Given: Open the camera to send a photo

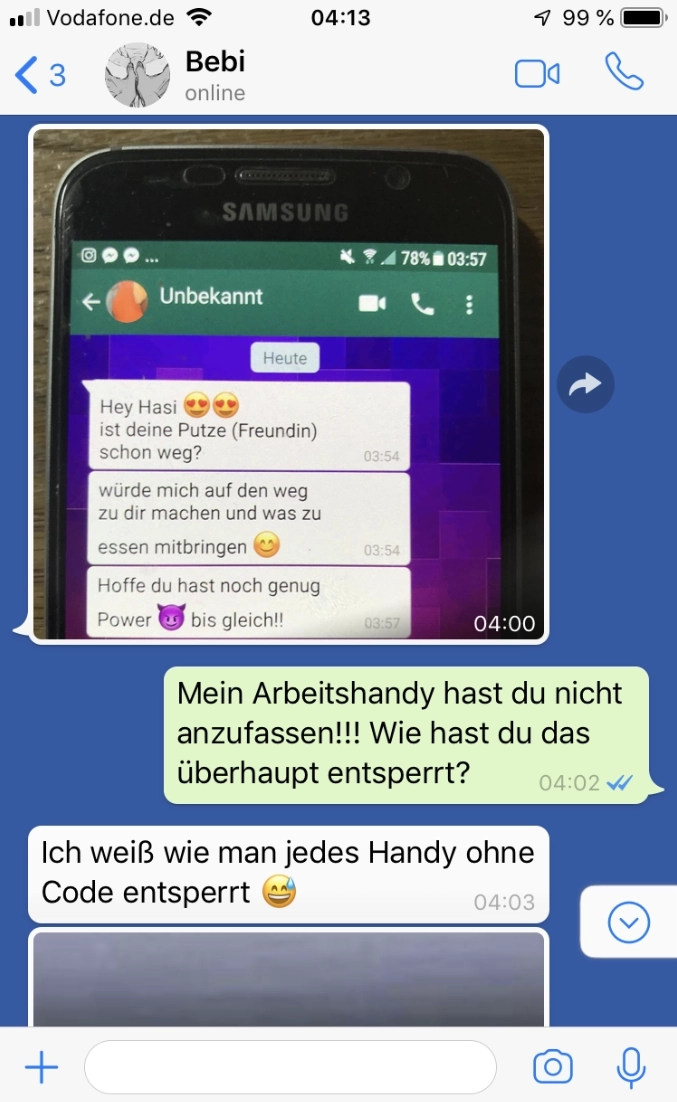Looking at the screenshot, I should (553, 1067).
